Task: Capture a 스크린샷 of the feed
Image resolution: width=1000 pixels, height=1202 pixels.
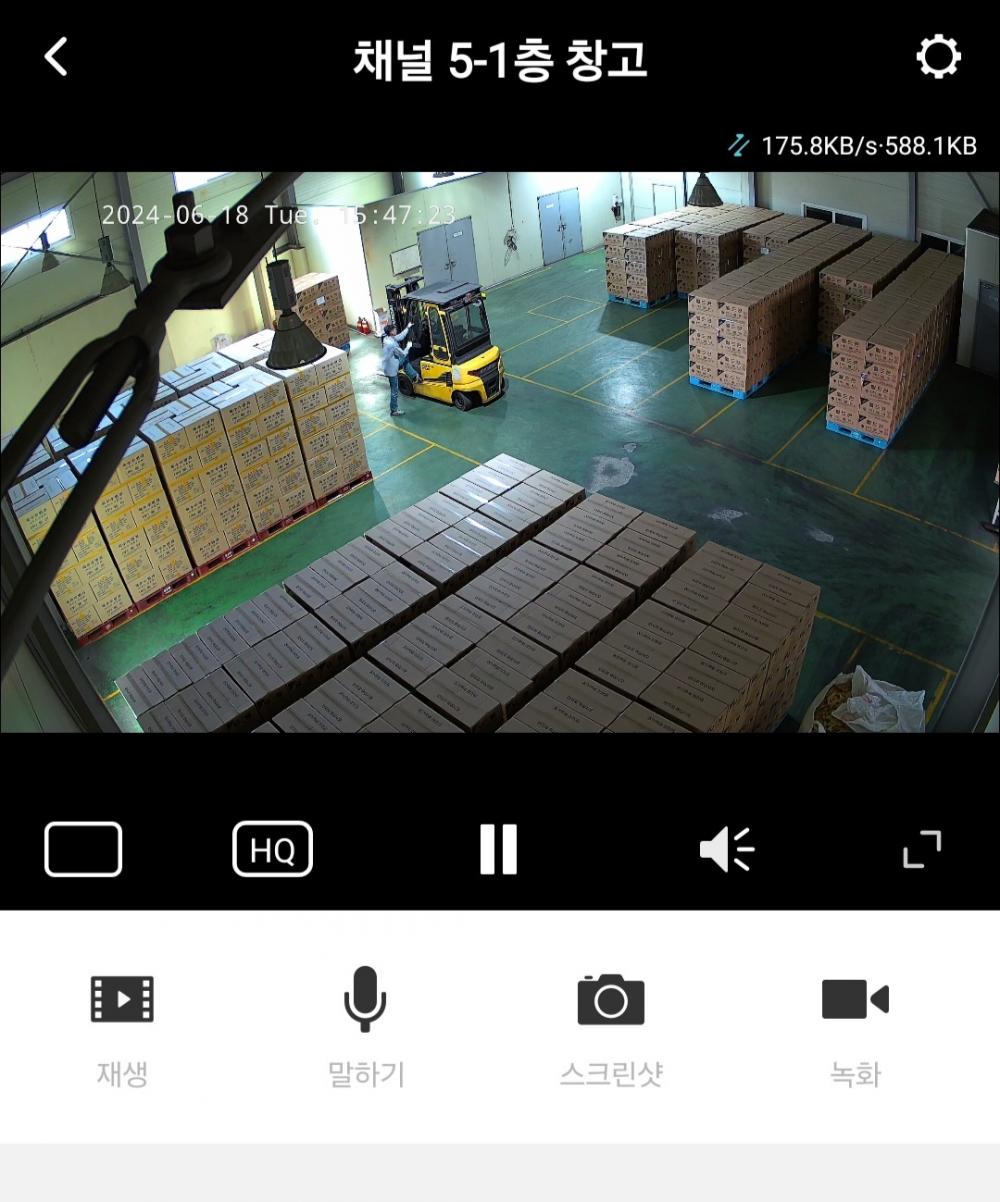Action: pyautogui.click(x=610, y=1022)
